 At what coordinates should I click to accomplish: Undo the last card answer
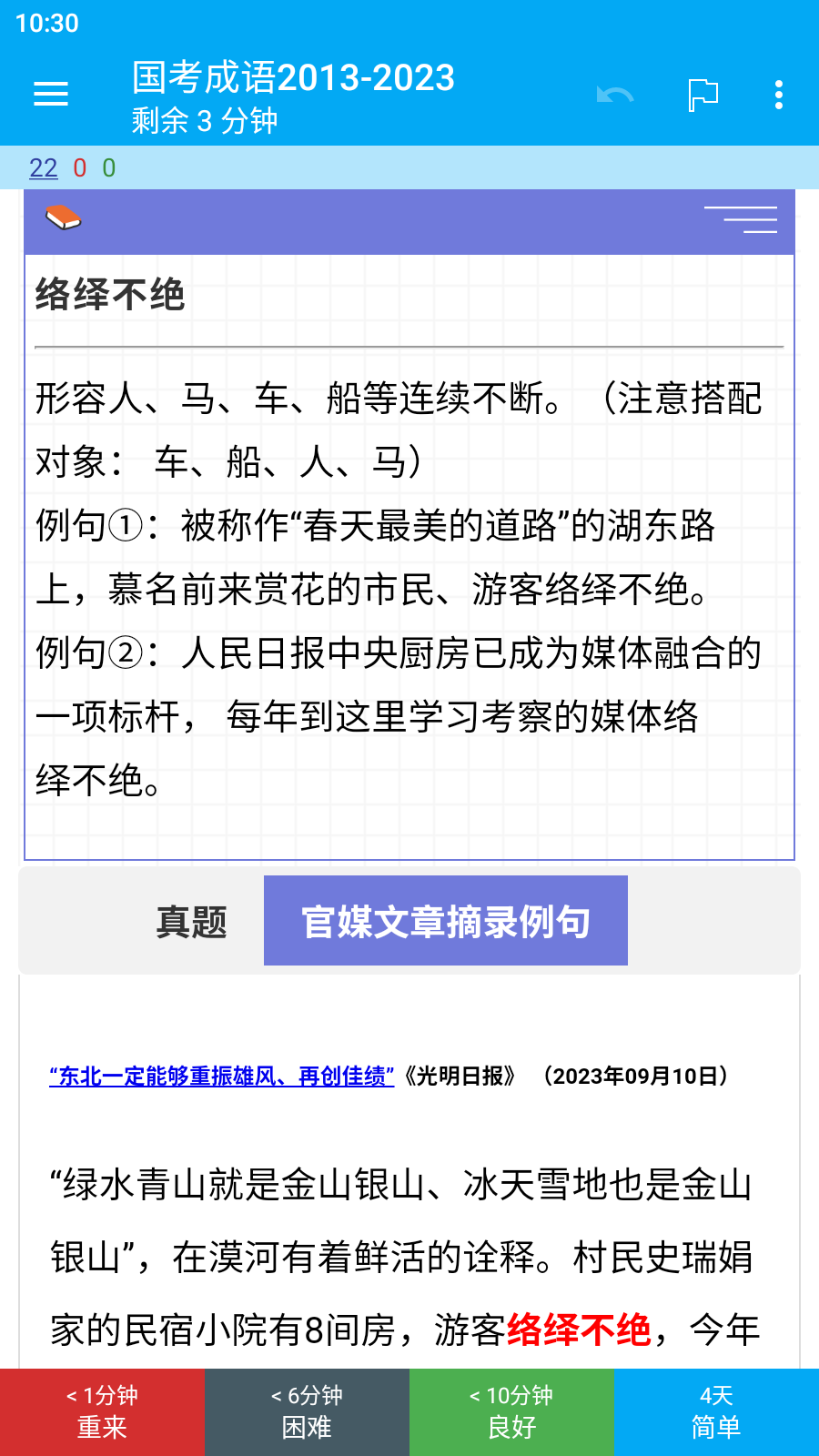615,95
